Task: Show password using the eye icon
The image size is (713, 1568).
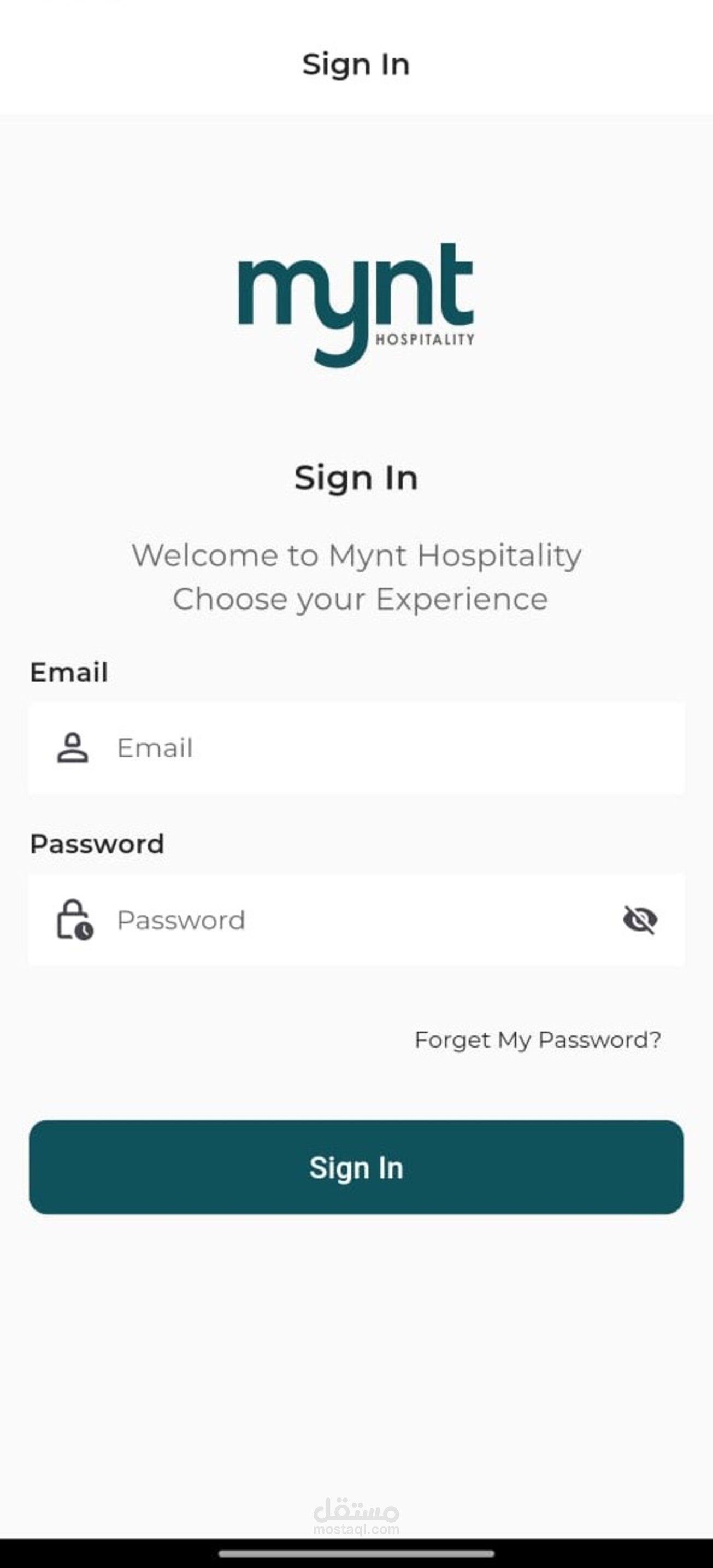Action: (x=640, y=919)
